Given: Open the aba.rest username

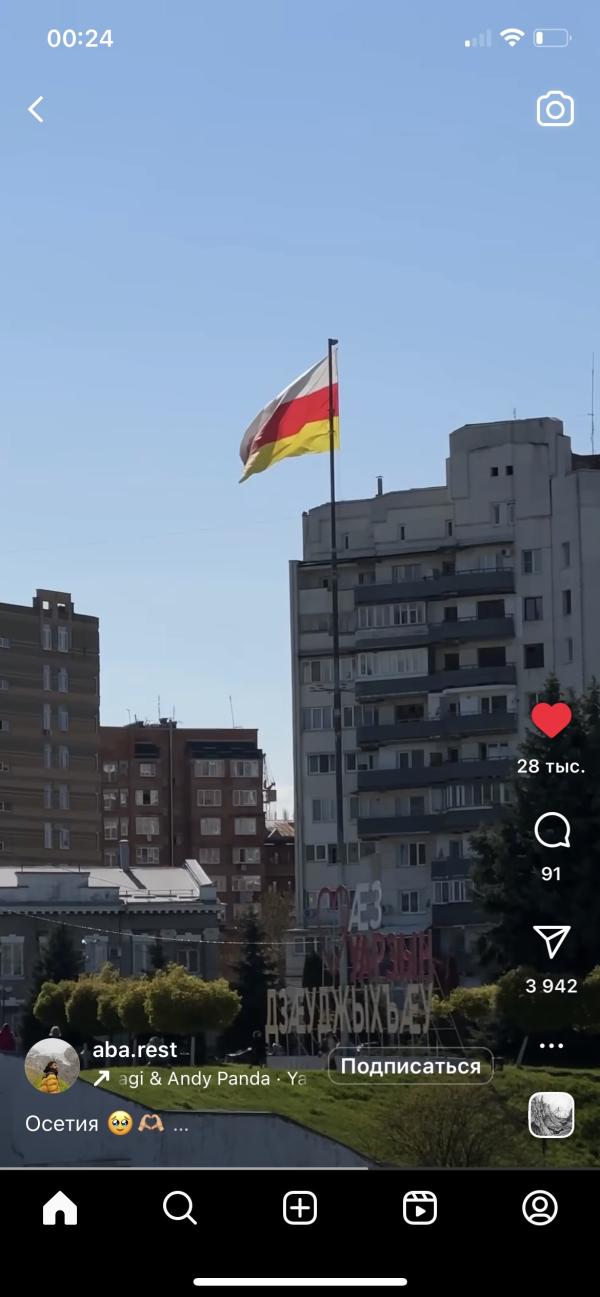Looking at the screenshot, I should tap(135, 1049).
